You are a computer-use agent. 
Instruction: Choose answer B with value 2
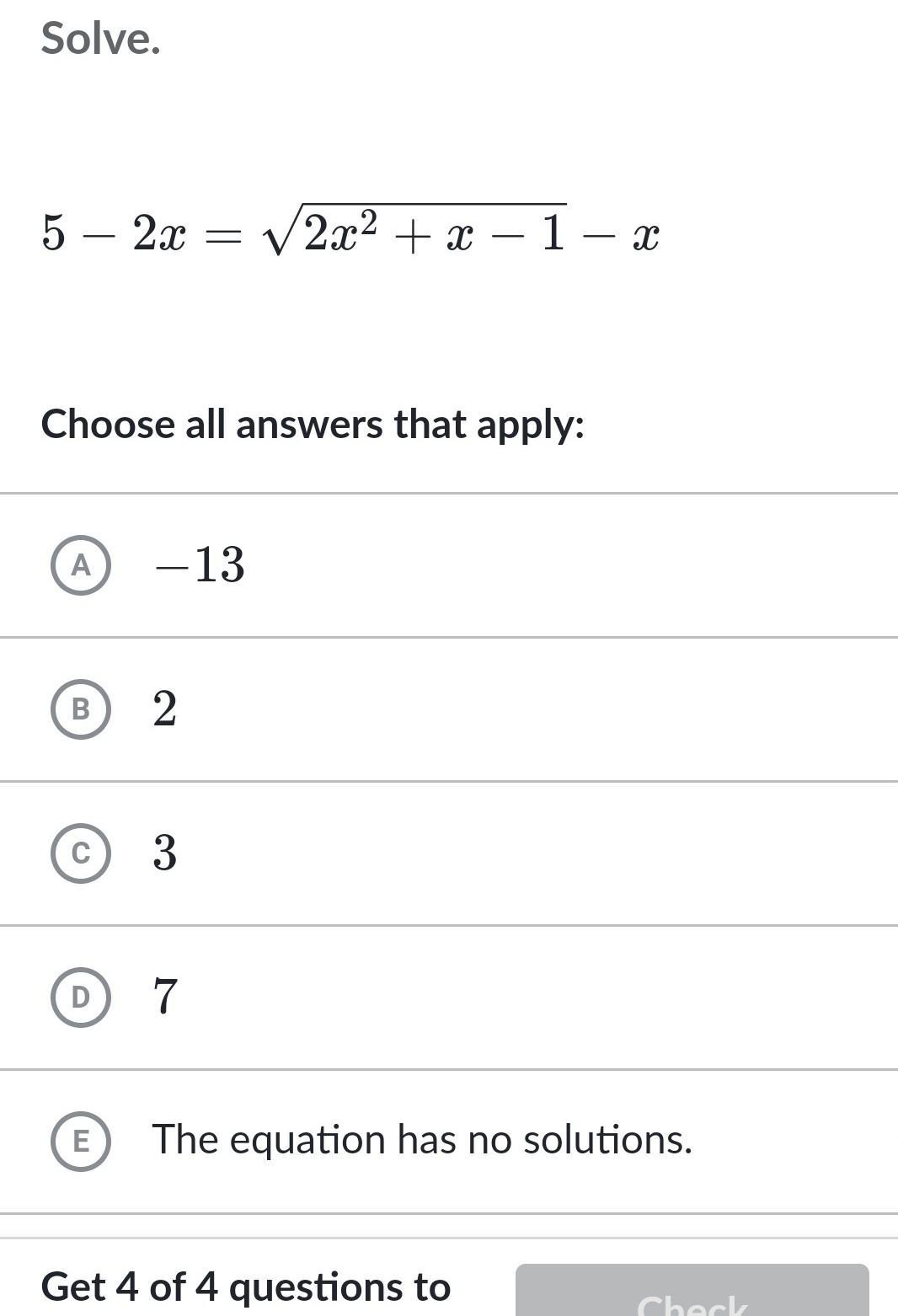click(x=81, y=709)
